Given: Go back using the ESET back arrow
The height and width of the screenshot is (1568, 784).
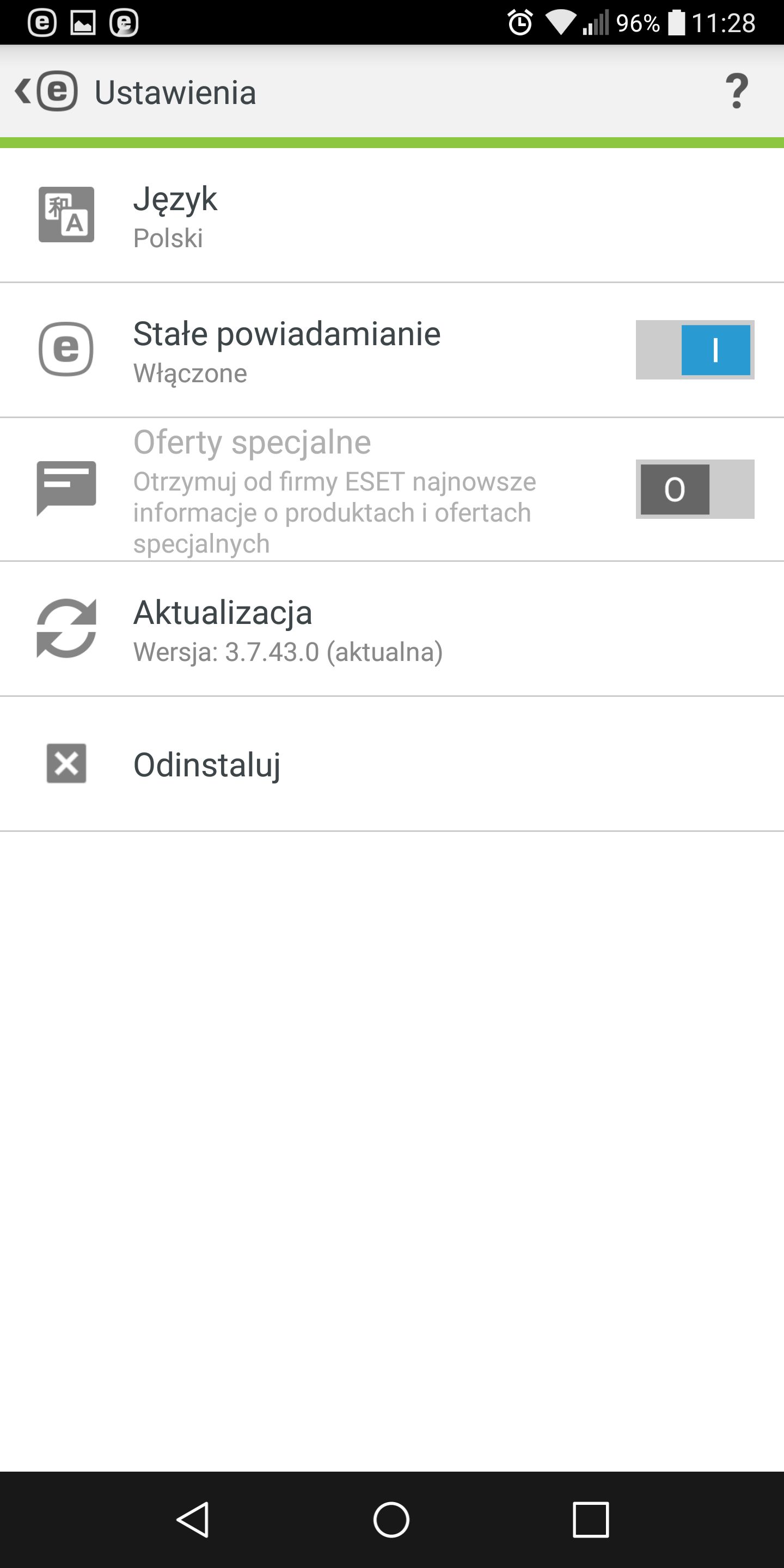Looking at the screenshot, I should (46, 91).
